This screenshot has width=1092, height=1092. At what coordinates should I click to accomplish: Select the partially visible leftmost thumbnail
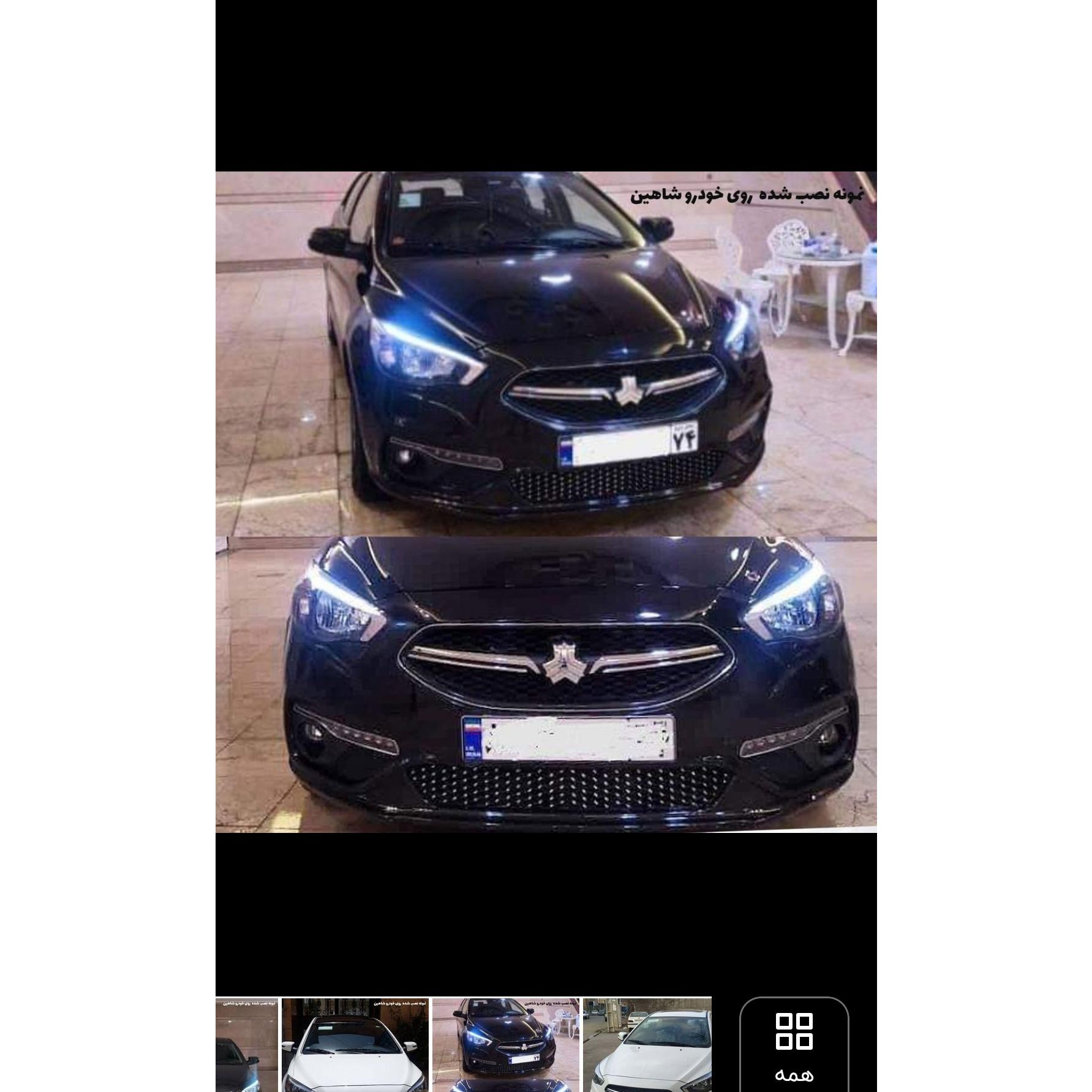tap(246, 1047)
